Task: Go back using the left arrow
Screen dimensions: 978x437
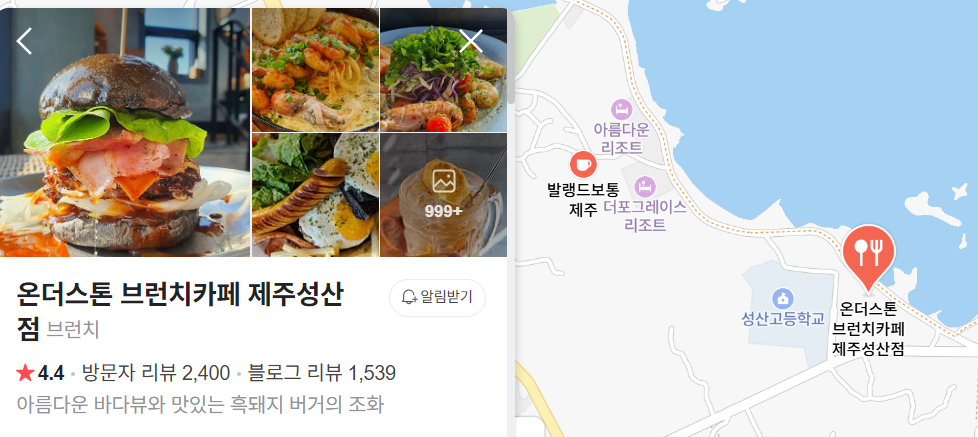Action: point(25,41)
